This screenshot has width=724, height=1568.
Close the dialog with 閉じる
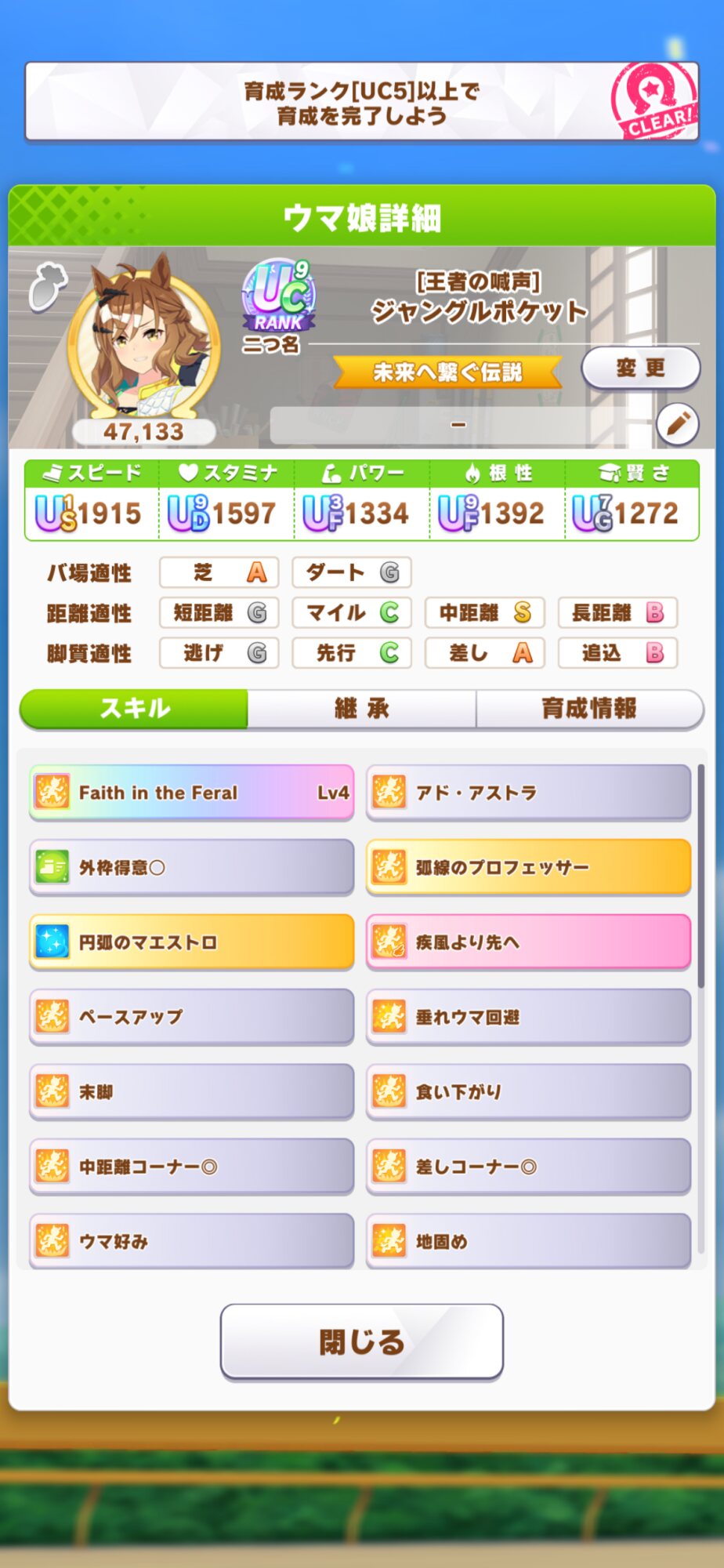click(x=361, y=1341)
